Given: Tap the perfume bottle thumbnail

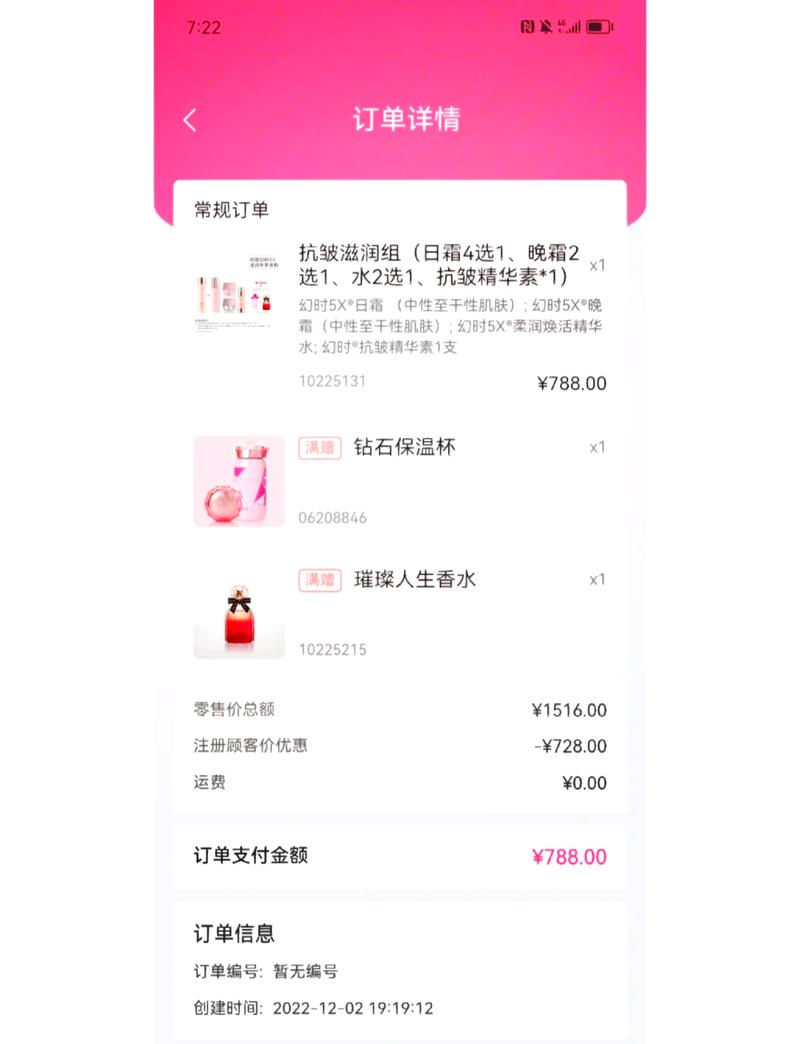Looking at the screenshot, I should pos(238,612).
